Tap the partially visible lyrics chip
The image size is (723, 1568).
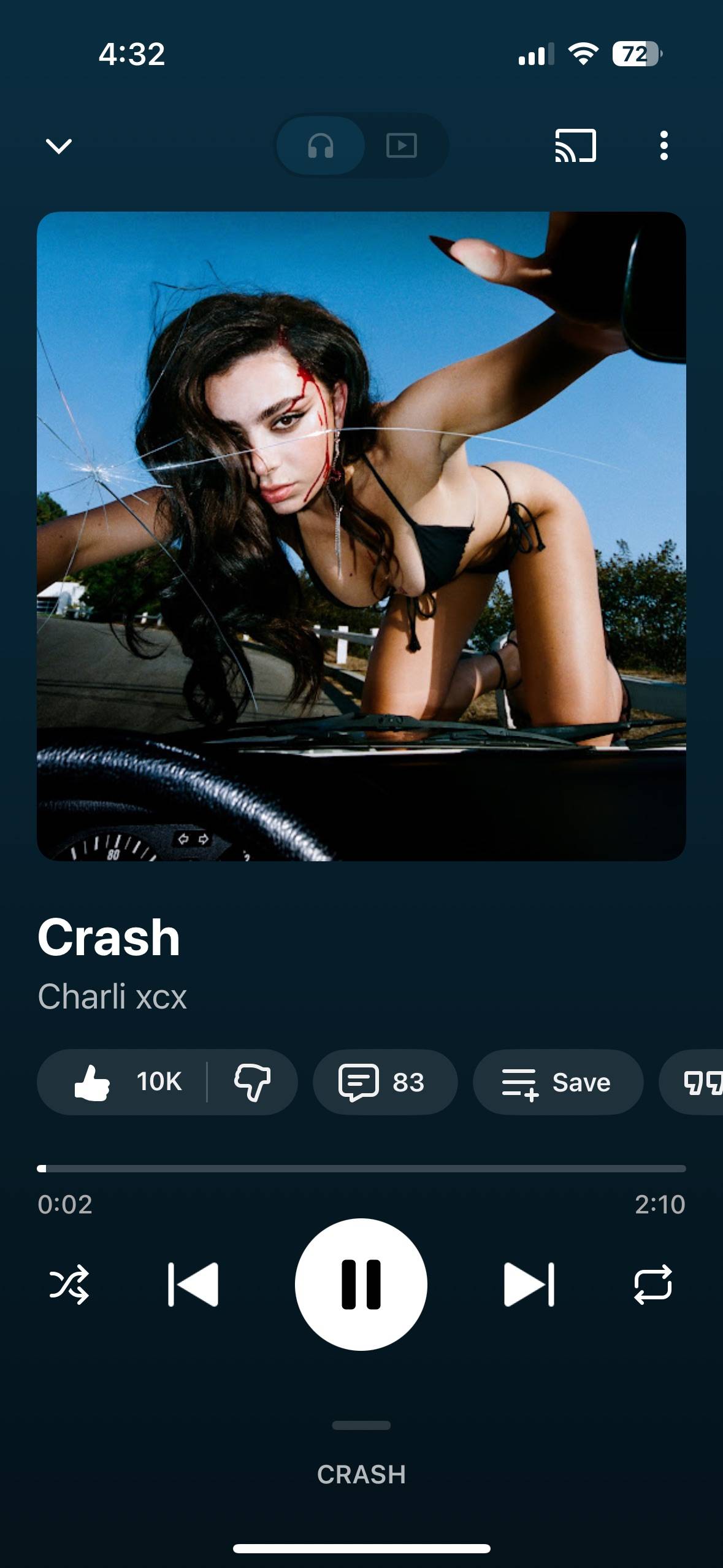point(700,1082)
